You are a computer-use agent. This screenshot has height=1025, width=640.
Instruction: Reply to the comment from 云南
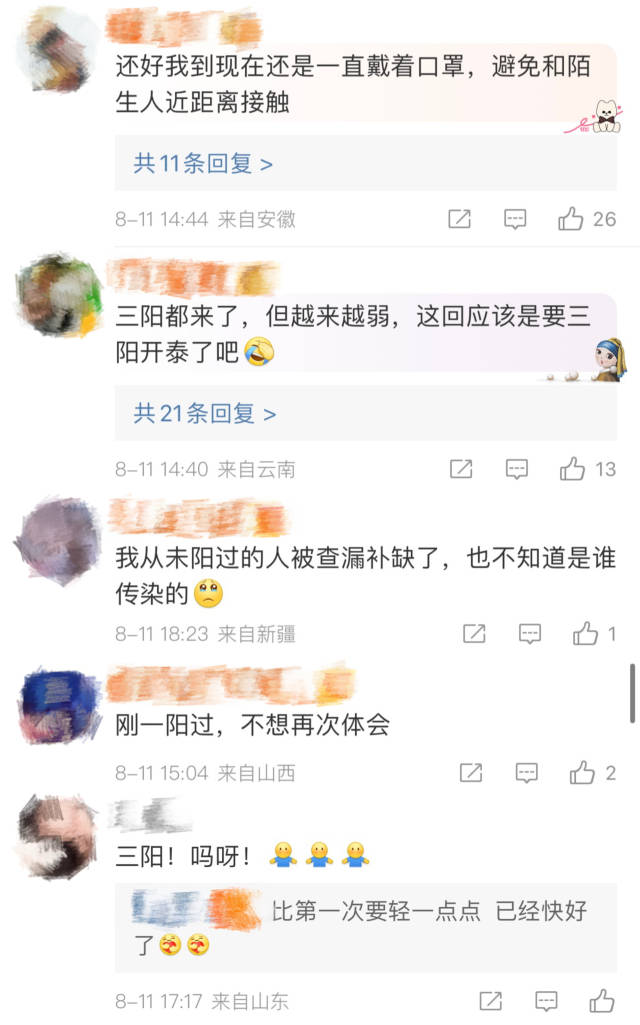(516, 468)
